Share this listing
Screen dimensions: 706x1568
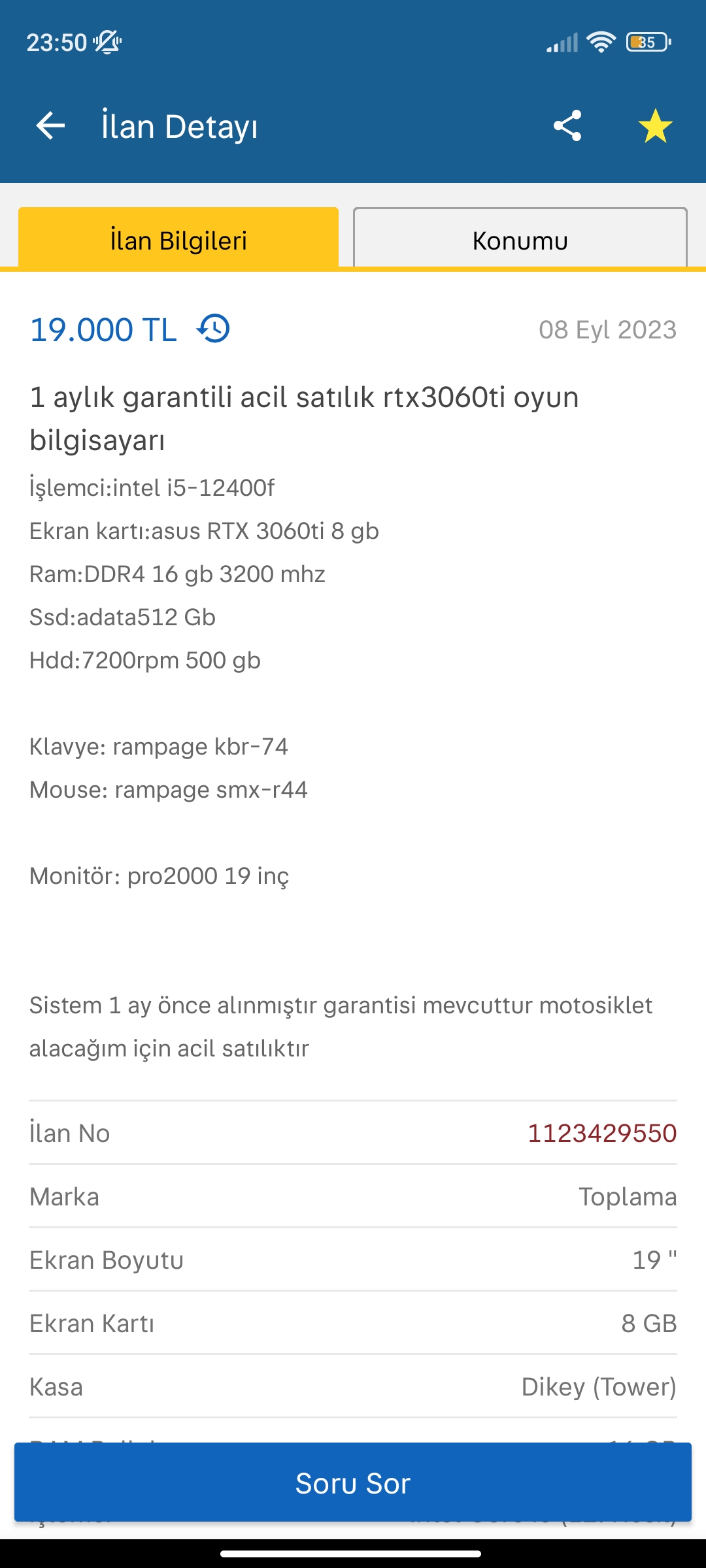click(567, 125)
